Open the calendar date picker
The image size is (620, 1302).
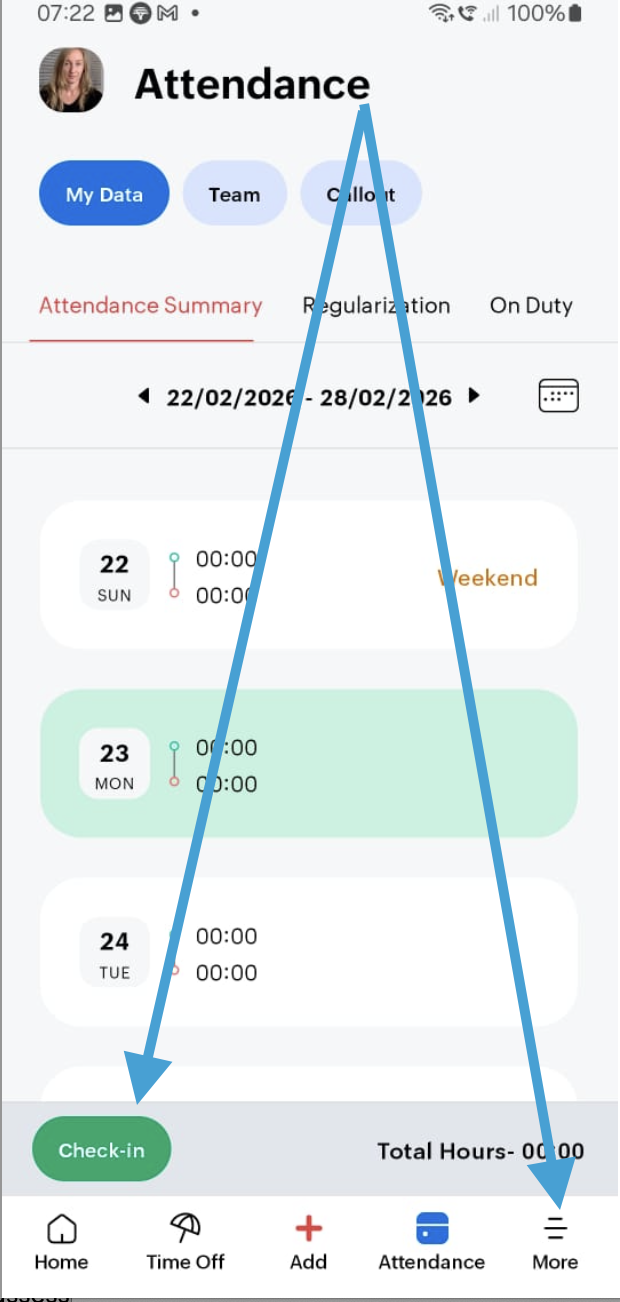click(x=558, y=396)
